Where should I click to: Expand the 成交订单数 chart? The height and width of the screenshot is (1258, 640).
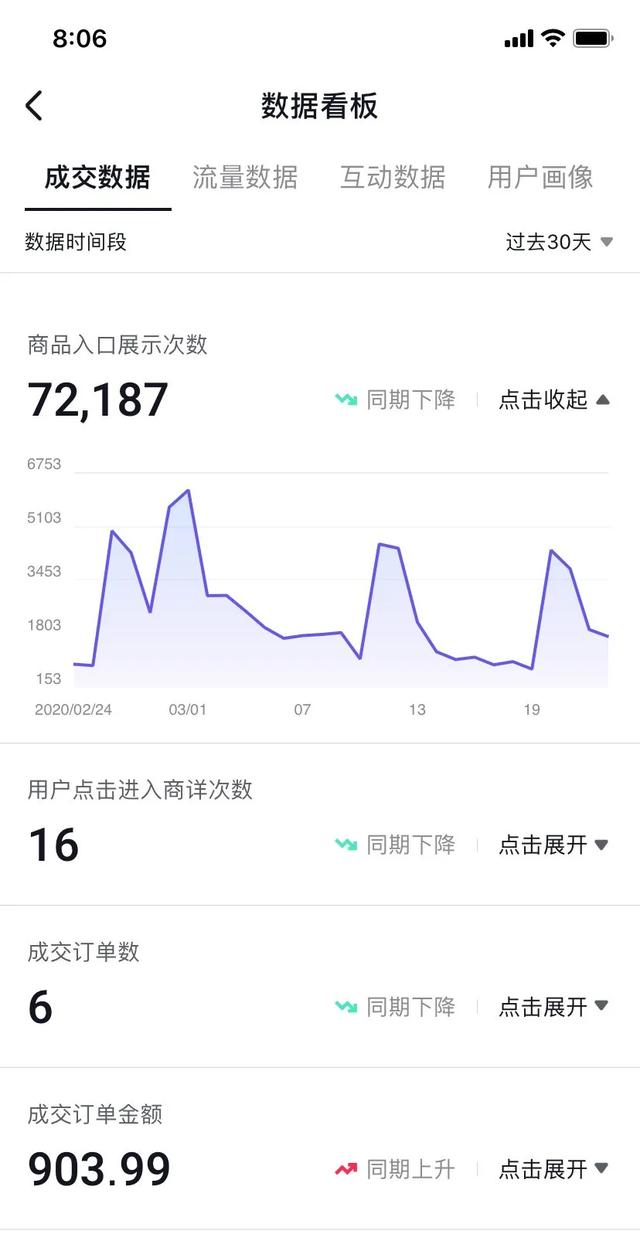click(553, 1007)
